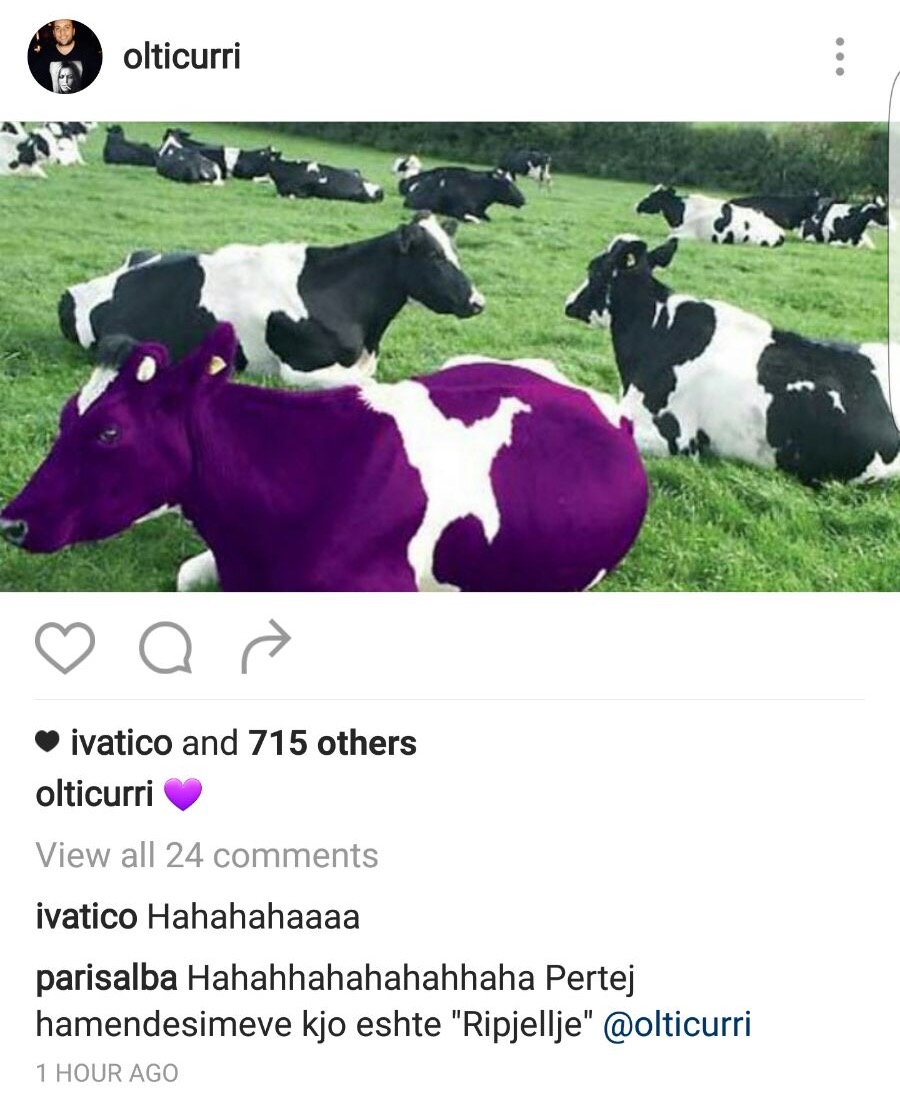The image size is (900, 1094).
Task: Share the post using the arrow icon
Action: (266, 648)
